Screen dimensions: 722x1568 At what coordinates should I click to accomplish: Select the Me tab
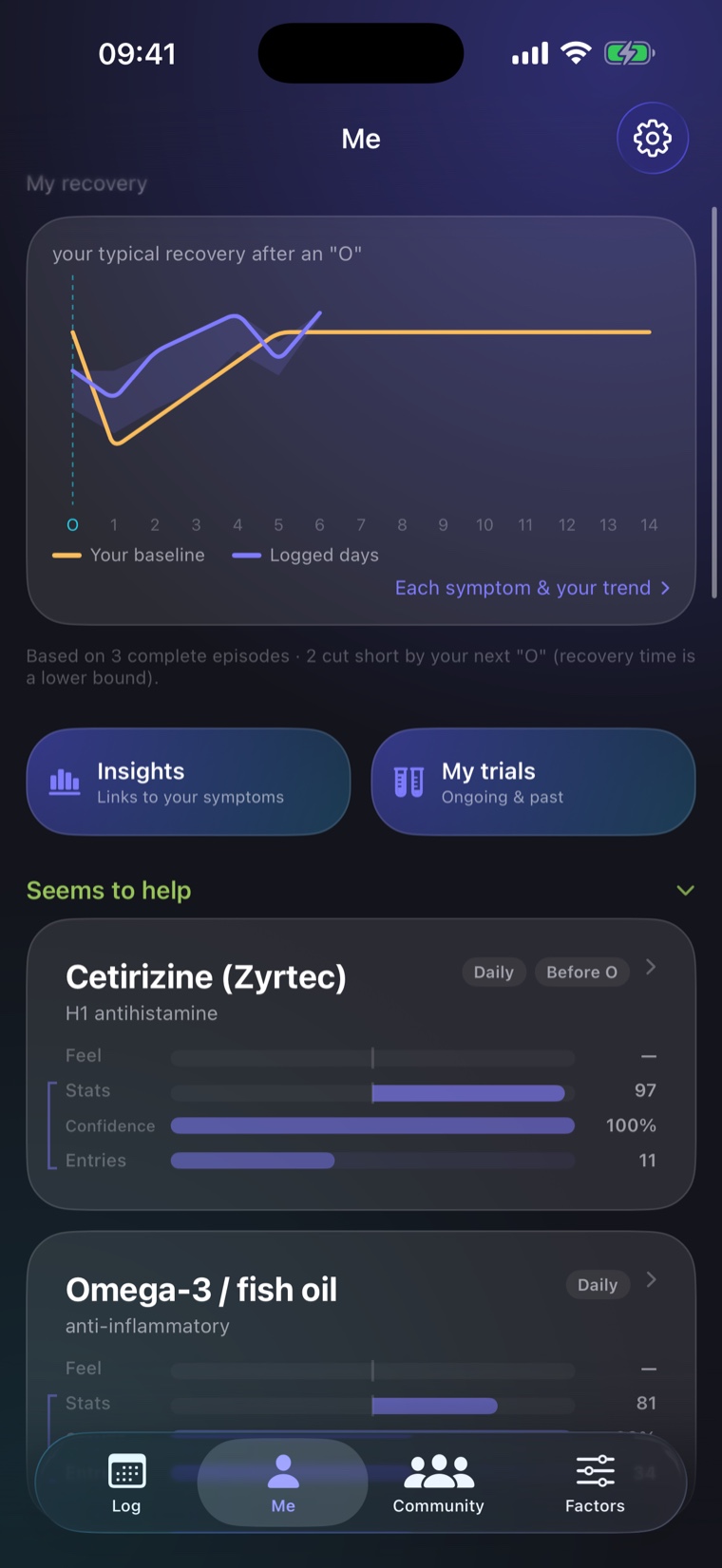(x=283, y=1483)
